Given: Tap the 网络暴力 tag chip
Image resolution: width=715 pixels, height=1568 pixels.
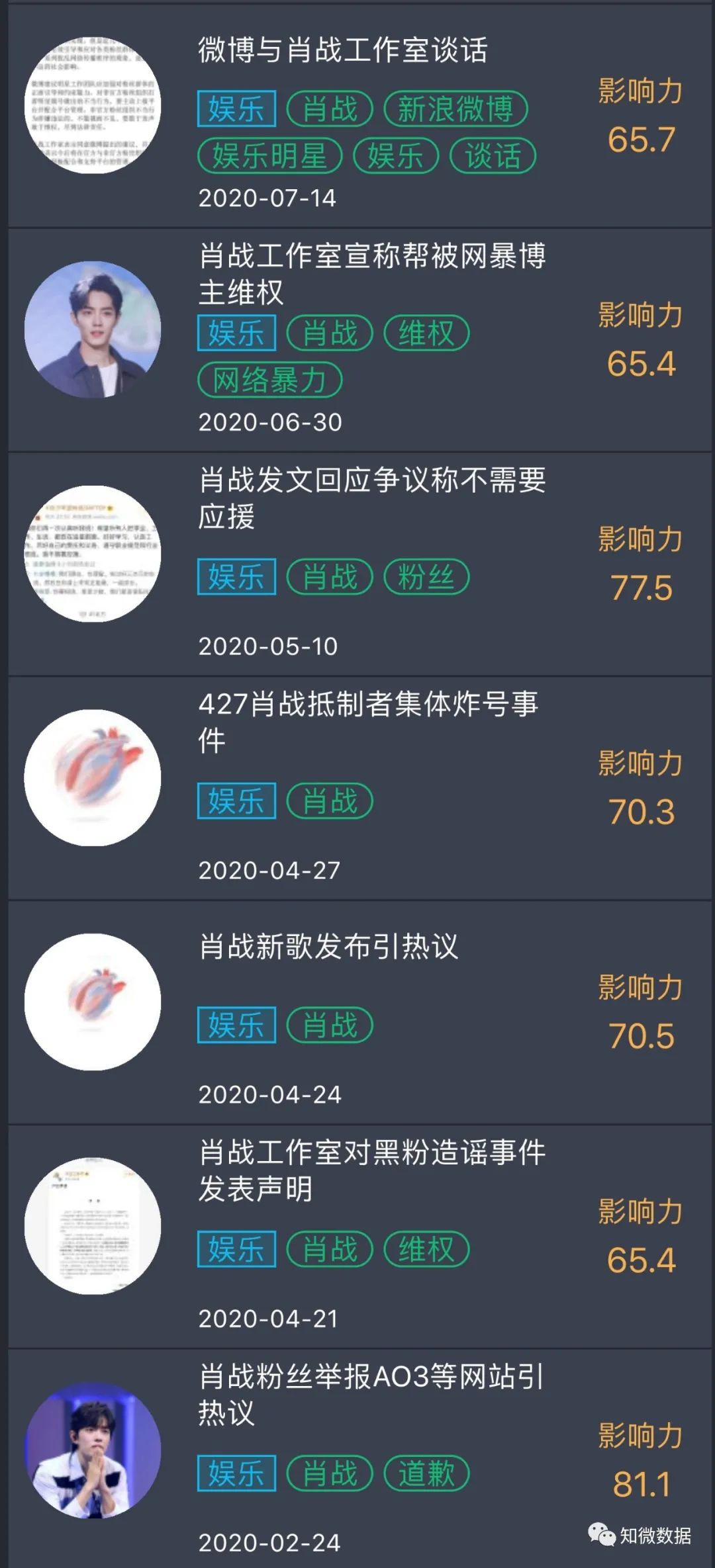Looking at the screenshot, I should point(269,380).
